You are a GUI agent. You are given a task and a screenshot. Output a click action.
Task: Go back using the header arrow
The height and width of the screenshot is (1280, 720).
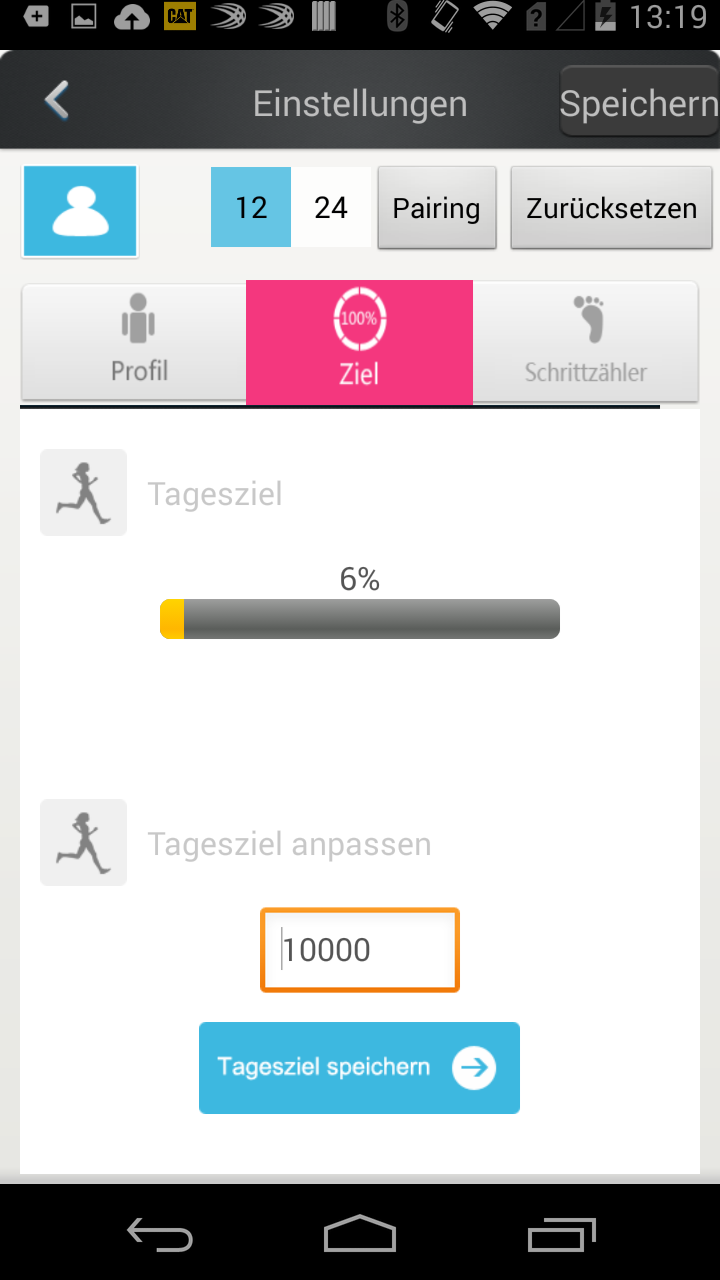tap(57, 102)
